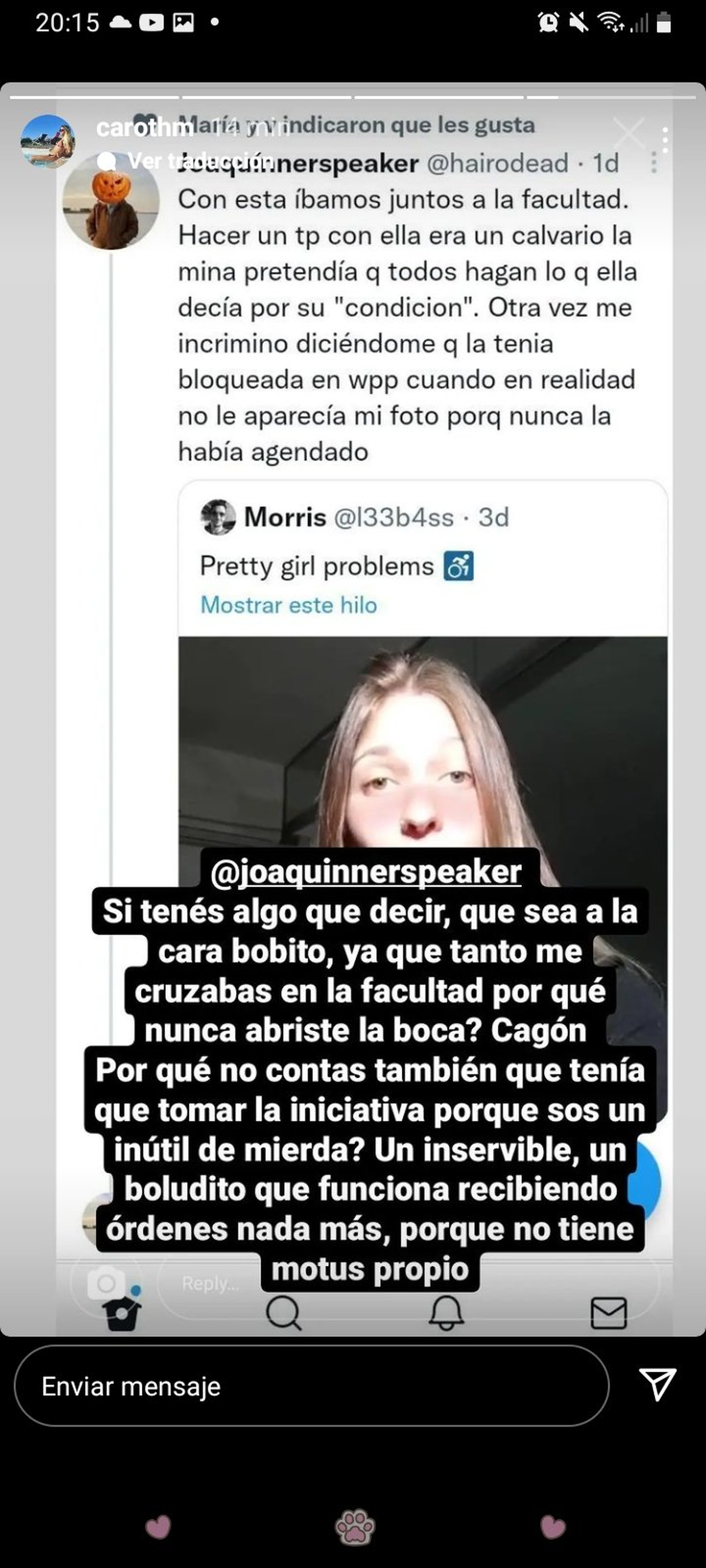The image size is (706, 1568).
Task: Tap Ver traducción to translate story
Action: [201, 161]
